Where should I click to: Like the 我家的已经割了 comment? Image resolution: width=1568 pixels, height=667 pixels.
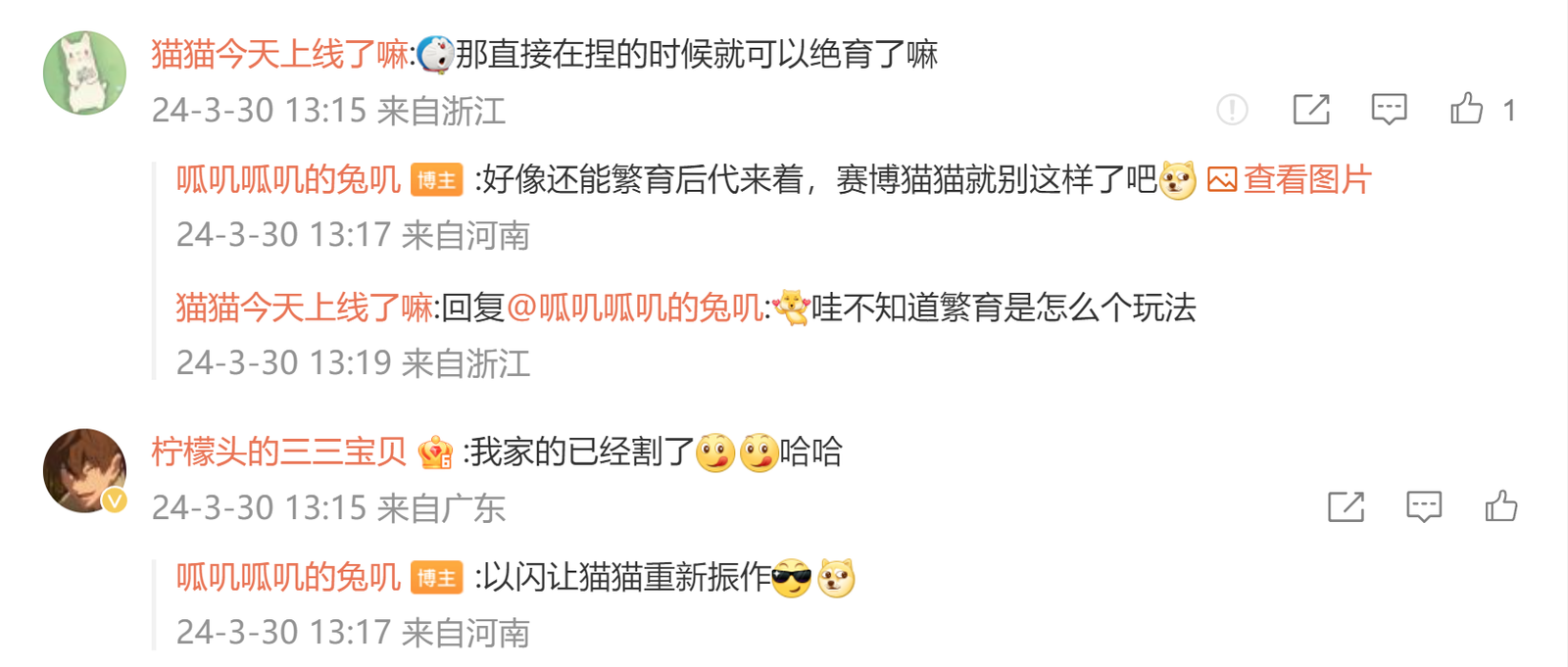[x=1501, y=506]
